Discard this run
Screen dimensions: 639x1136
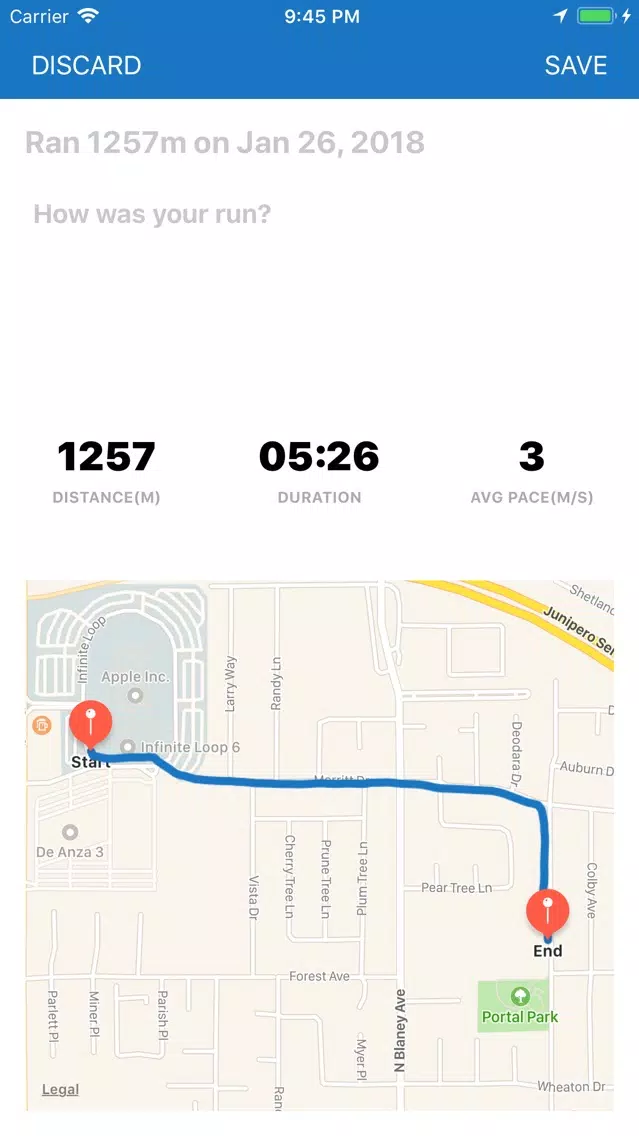tap(86, 65)
